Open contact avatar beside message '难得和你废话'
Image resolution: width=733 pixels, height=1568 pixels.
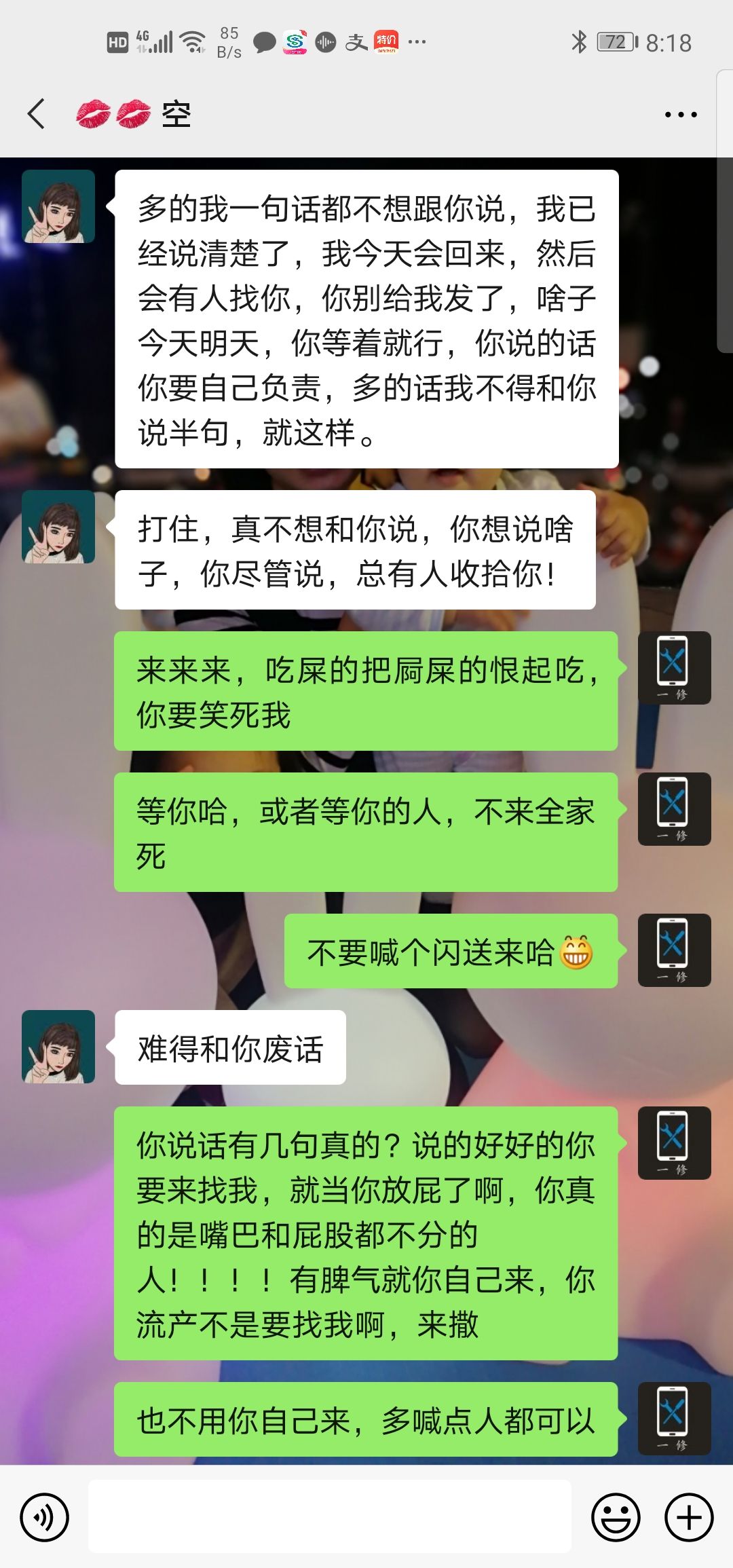coord(58,1047)
